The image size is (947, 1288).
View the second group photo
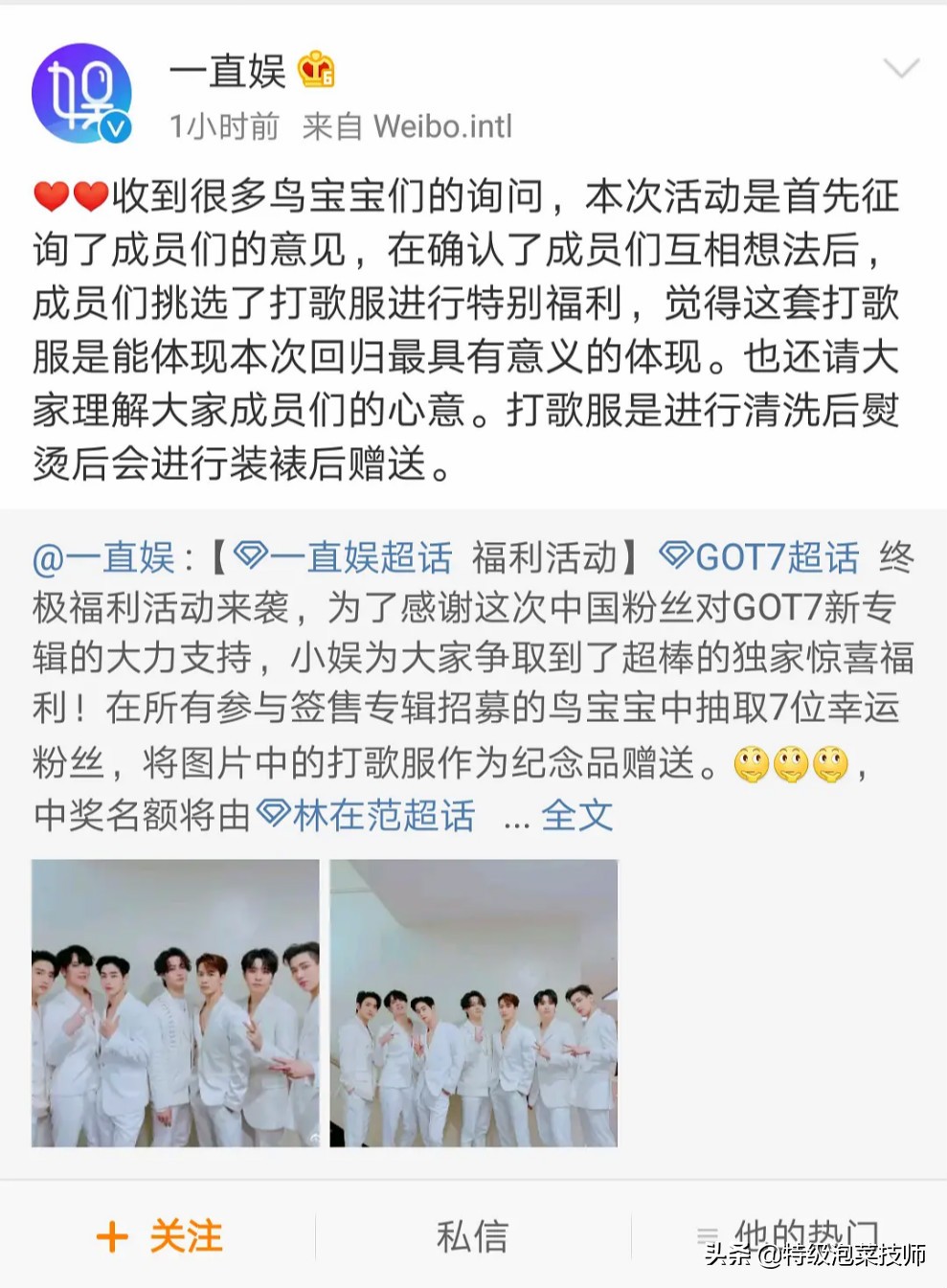[474, 1003]
